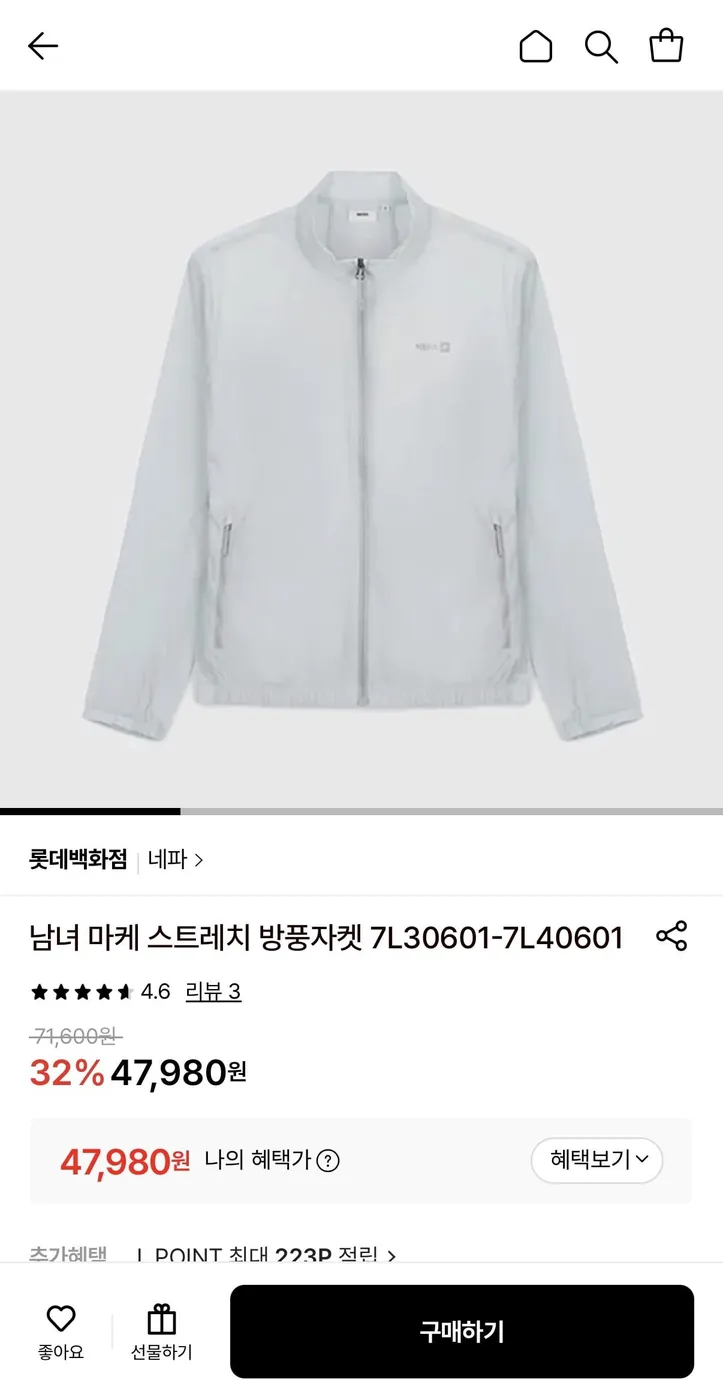This screenshot has width=723, height=1400.
Task: Expand the 혜택보기 benefits dropdown
Action: [596, 1160]
